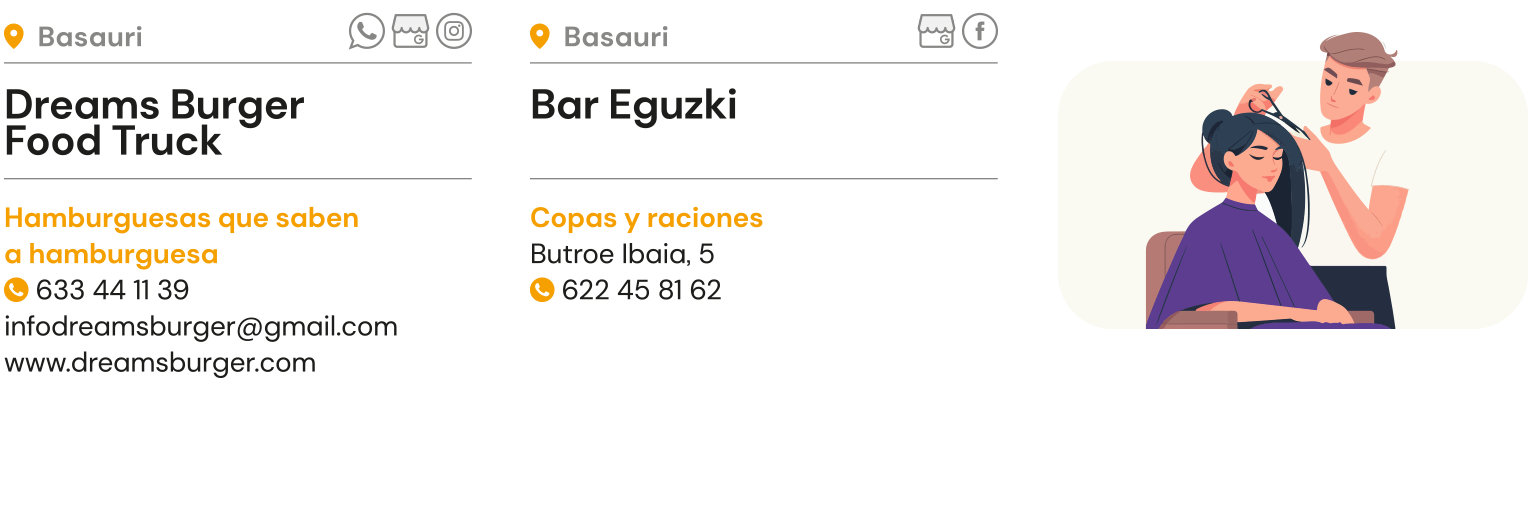
Task: Open the Dreams Burger Food Truck card
Action: click(154, 123)
